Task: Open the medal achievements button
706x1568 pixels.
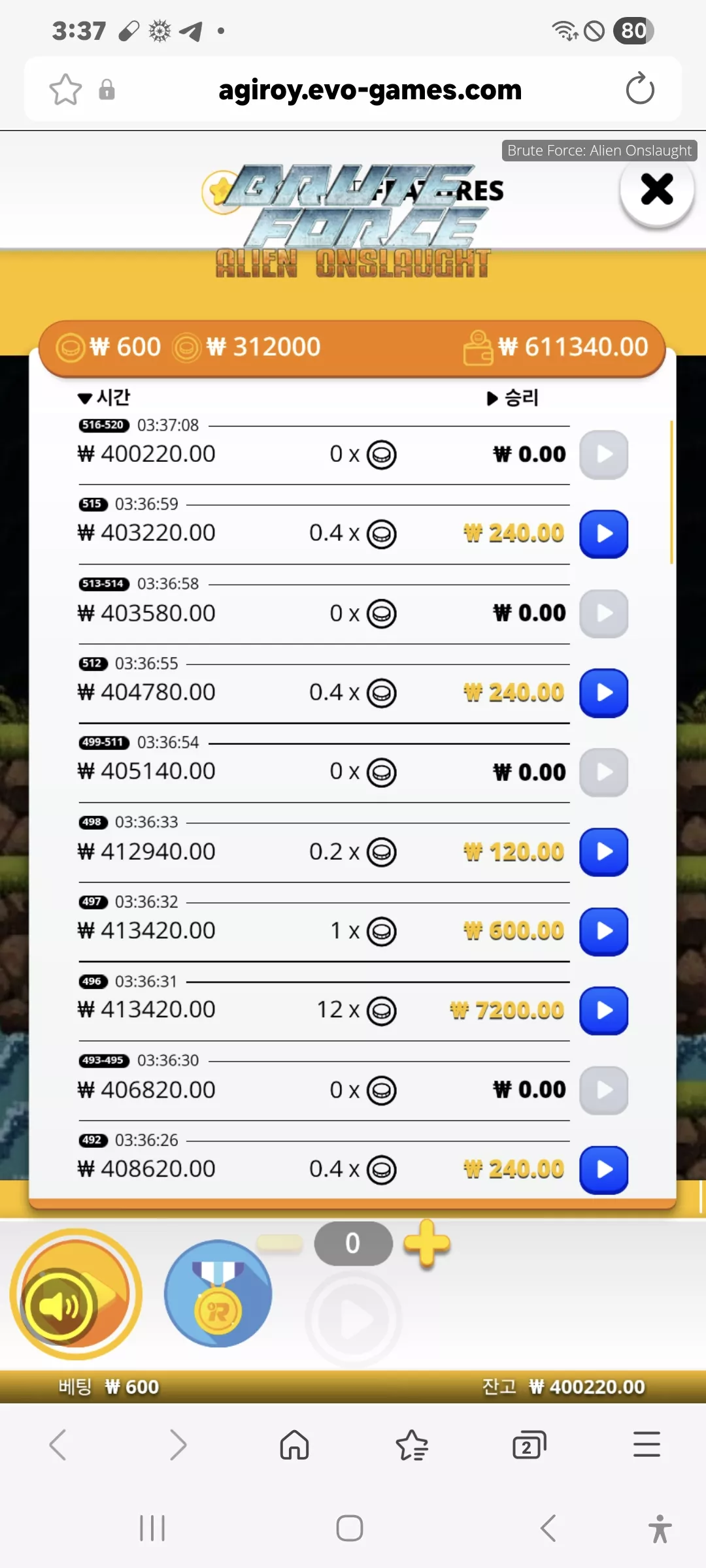Action: [x=218, y=1294]
